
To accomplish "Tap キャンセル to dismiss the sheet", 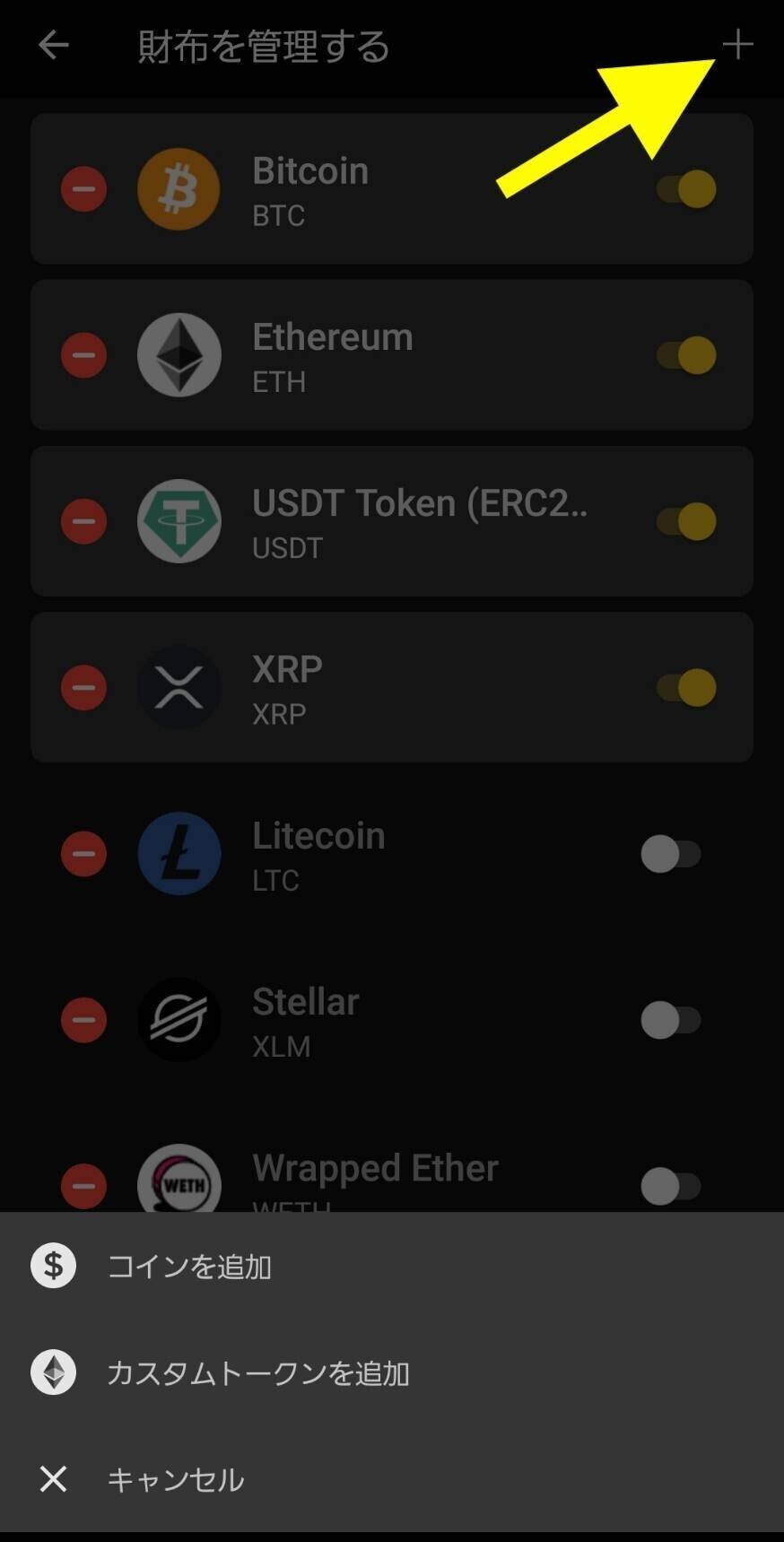I will [x=175, y=1479].
